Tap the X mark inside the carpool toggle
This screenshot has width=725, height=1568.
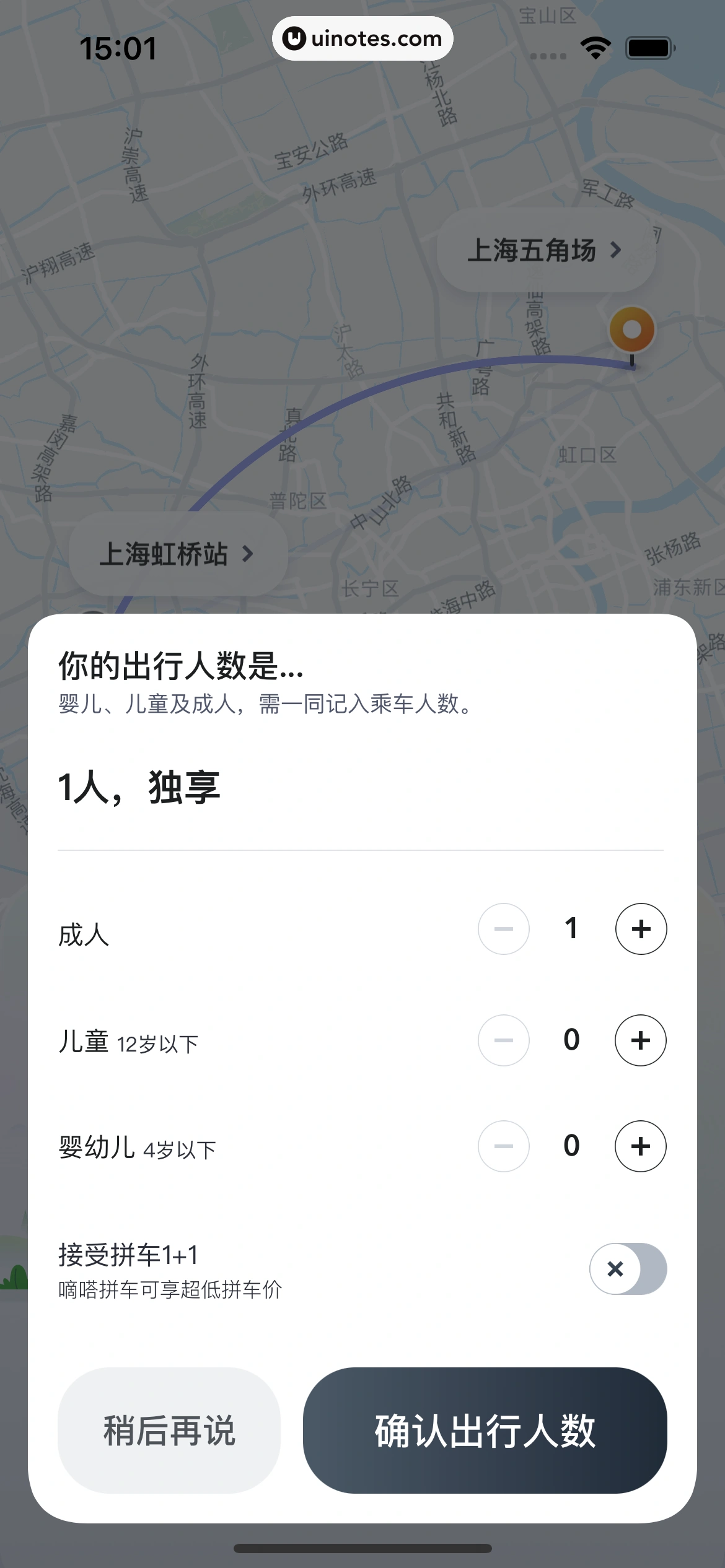click(x=616, y=1269)
